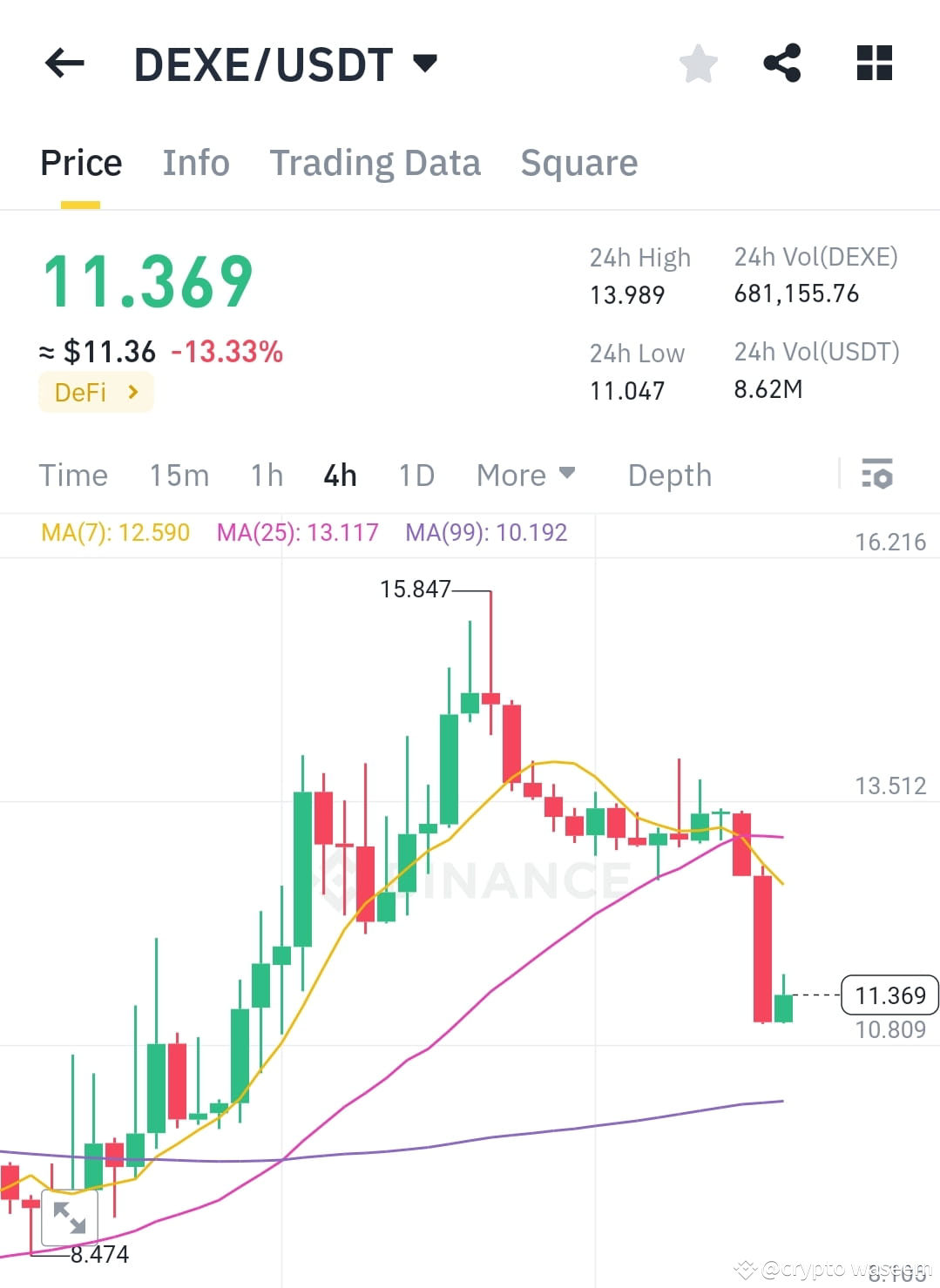940x1288 pixels.
Task: Expand the More timeframe options dropdown
Action: pos(525,475)
